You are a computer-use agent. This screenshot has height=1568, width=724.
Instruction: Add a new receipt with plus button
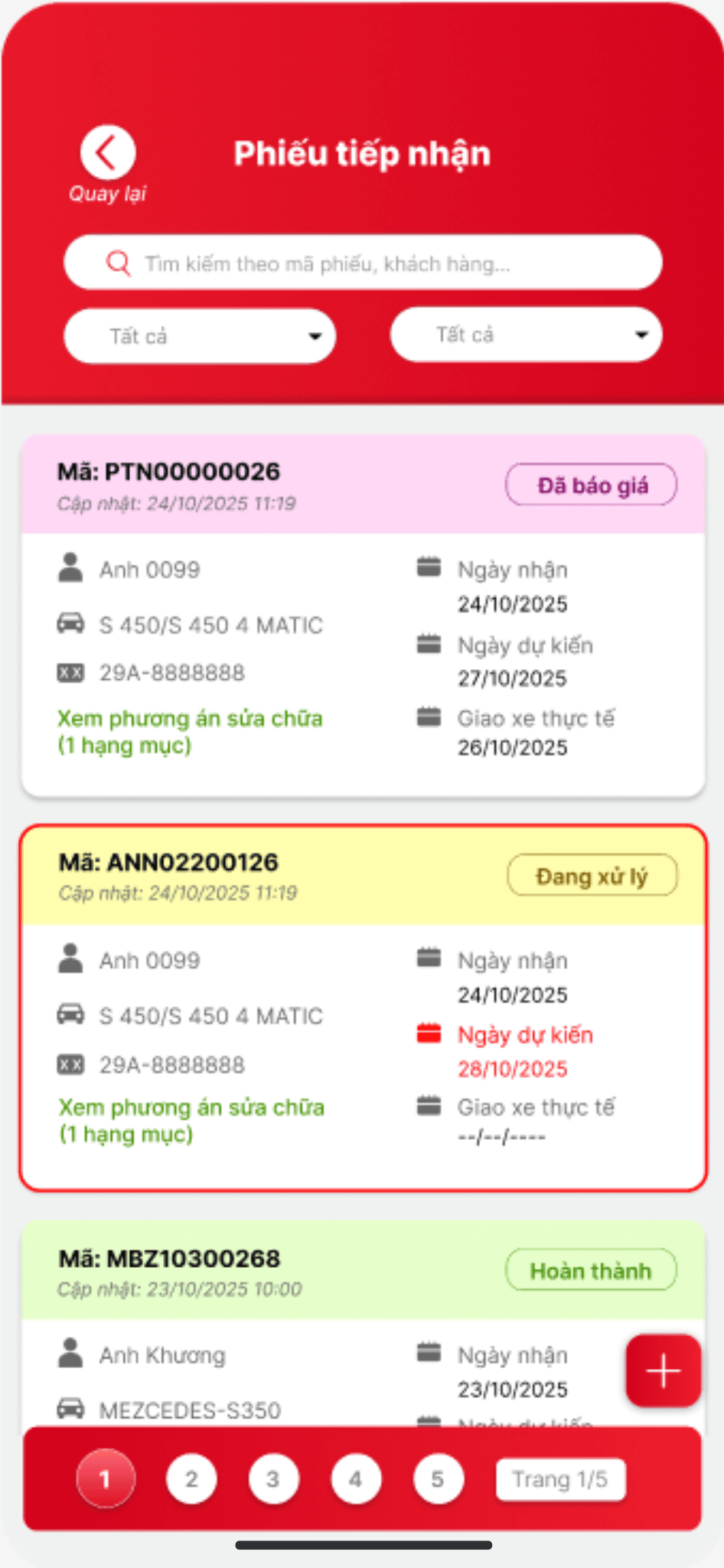(663, 1370)
